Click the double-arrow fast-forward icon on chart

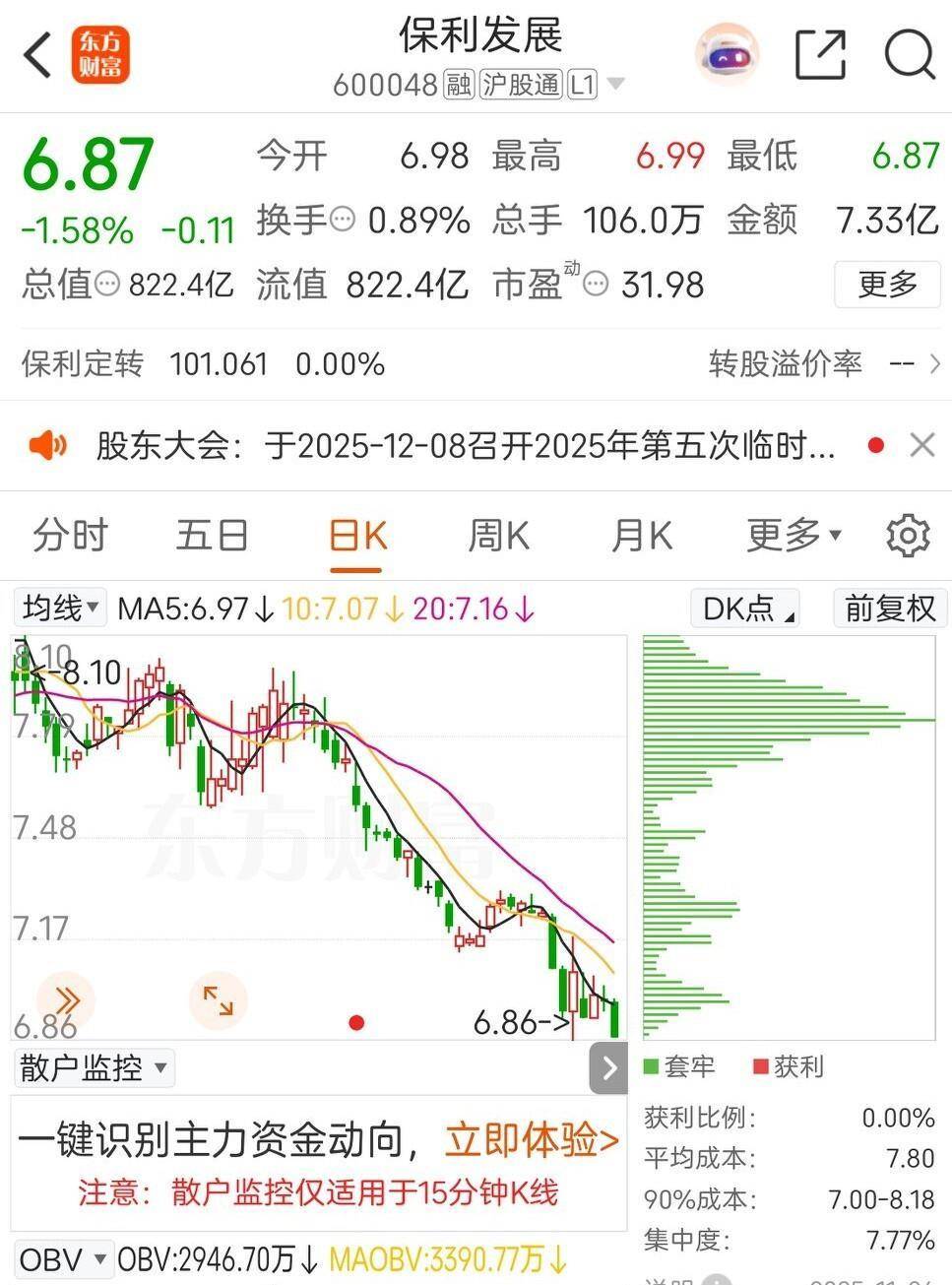point(65,1000)
